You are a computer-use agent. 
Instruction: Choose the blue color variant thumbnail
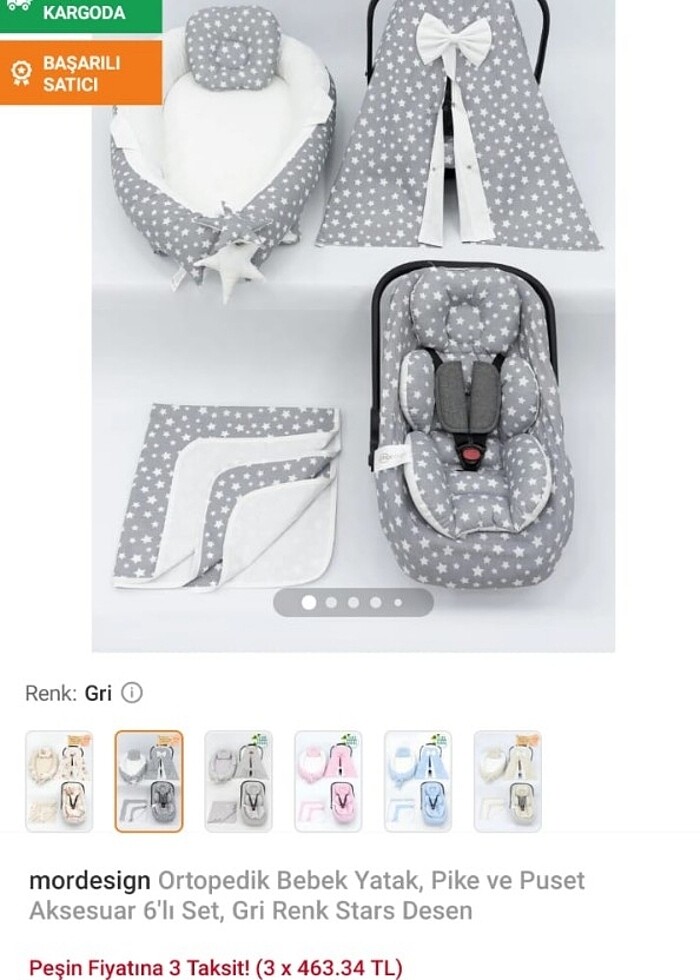tap(418, 781)
